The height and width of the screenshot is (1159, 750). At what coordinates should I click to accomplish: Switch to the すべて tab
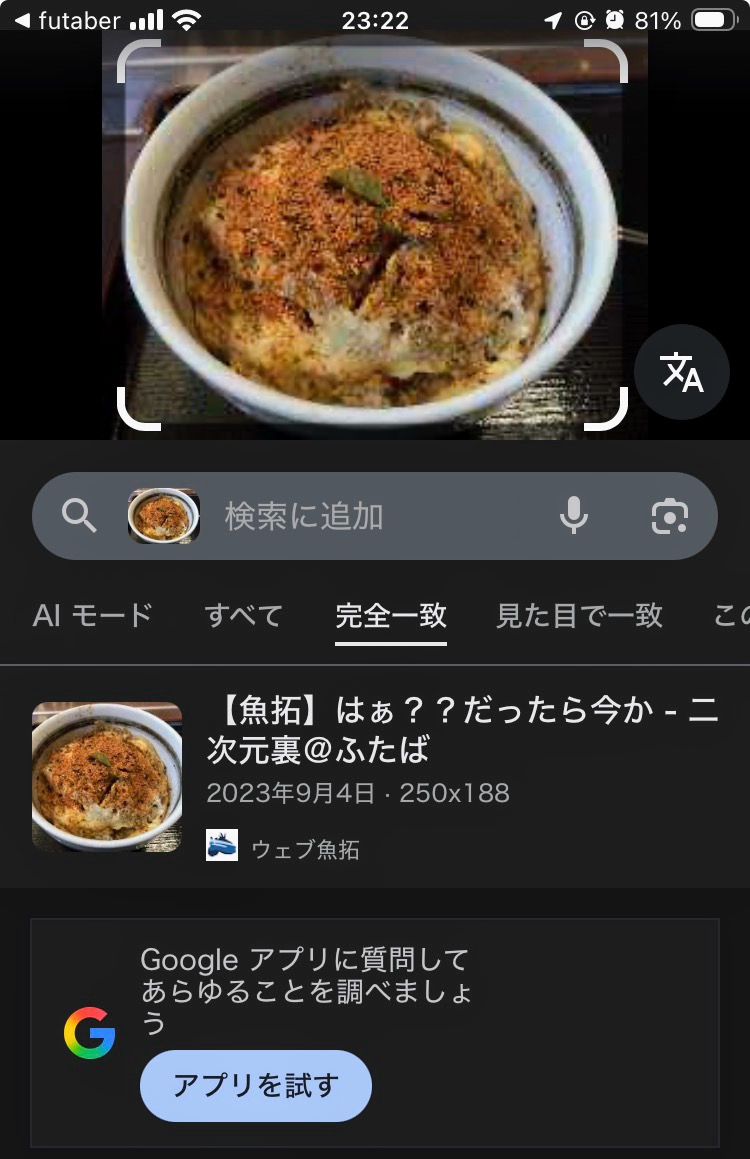(x=243, y=615)
